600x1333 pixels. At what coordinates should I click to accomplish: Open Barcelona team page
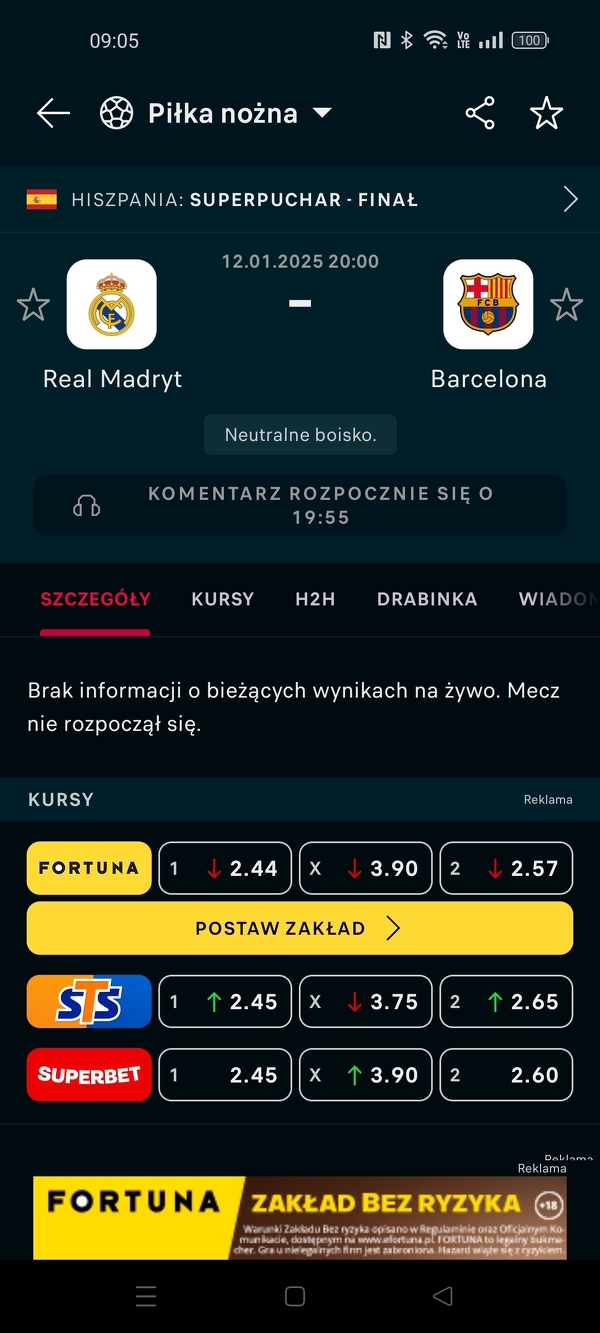coord(488,305)
